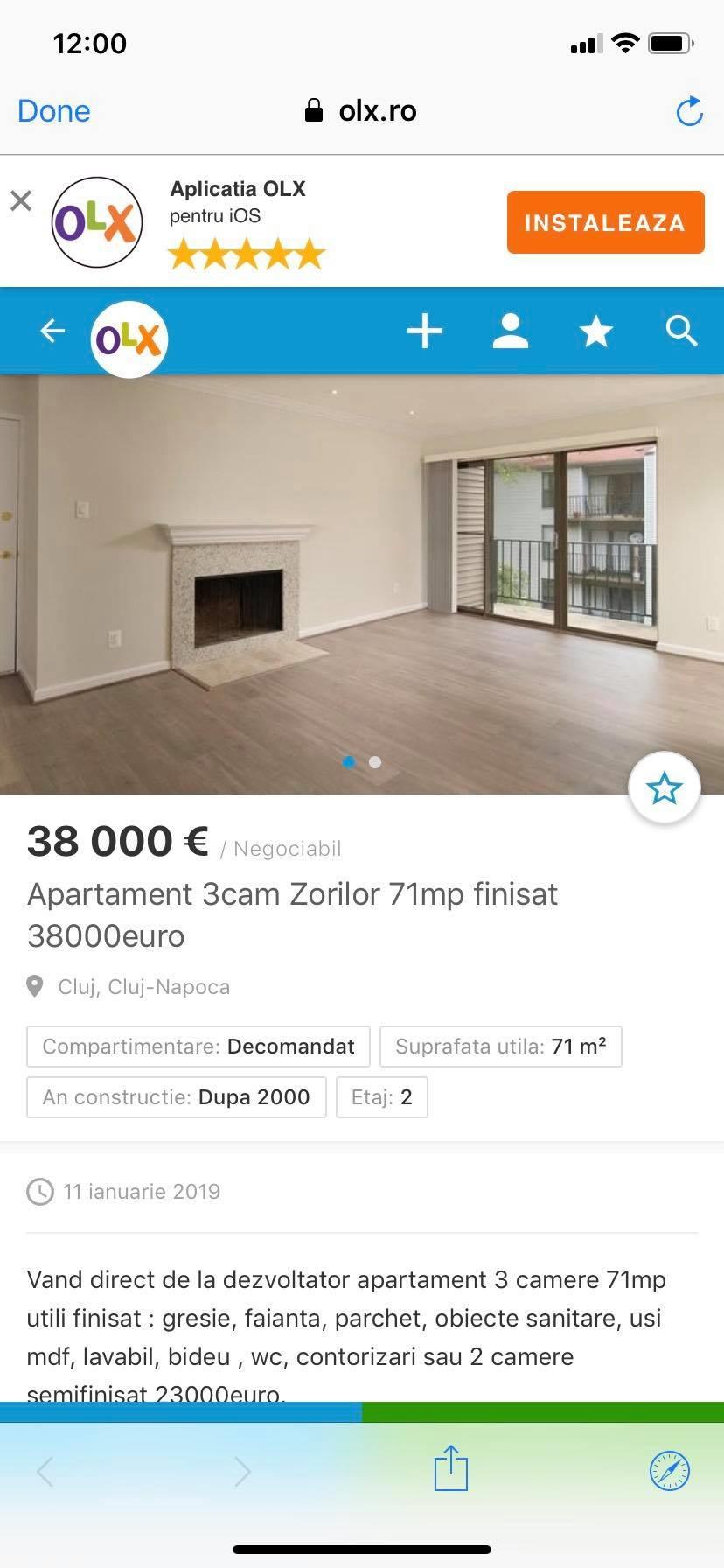Open the OLX logo home link

[129, 339]
